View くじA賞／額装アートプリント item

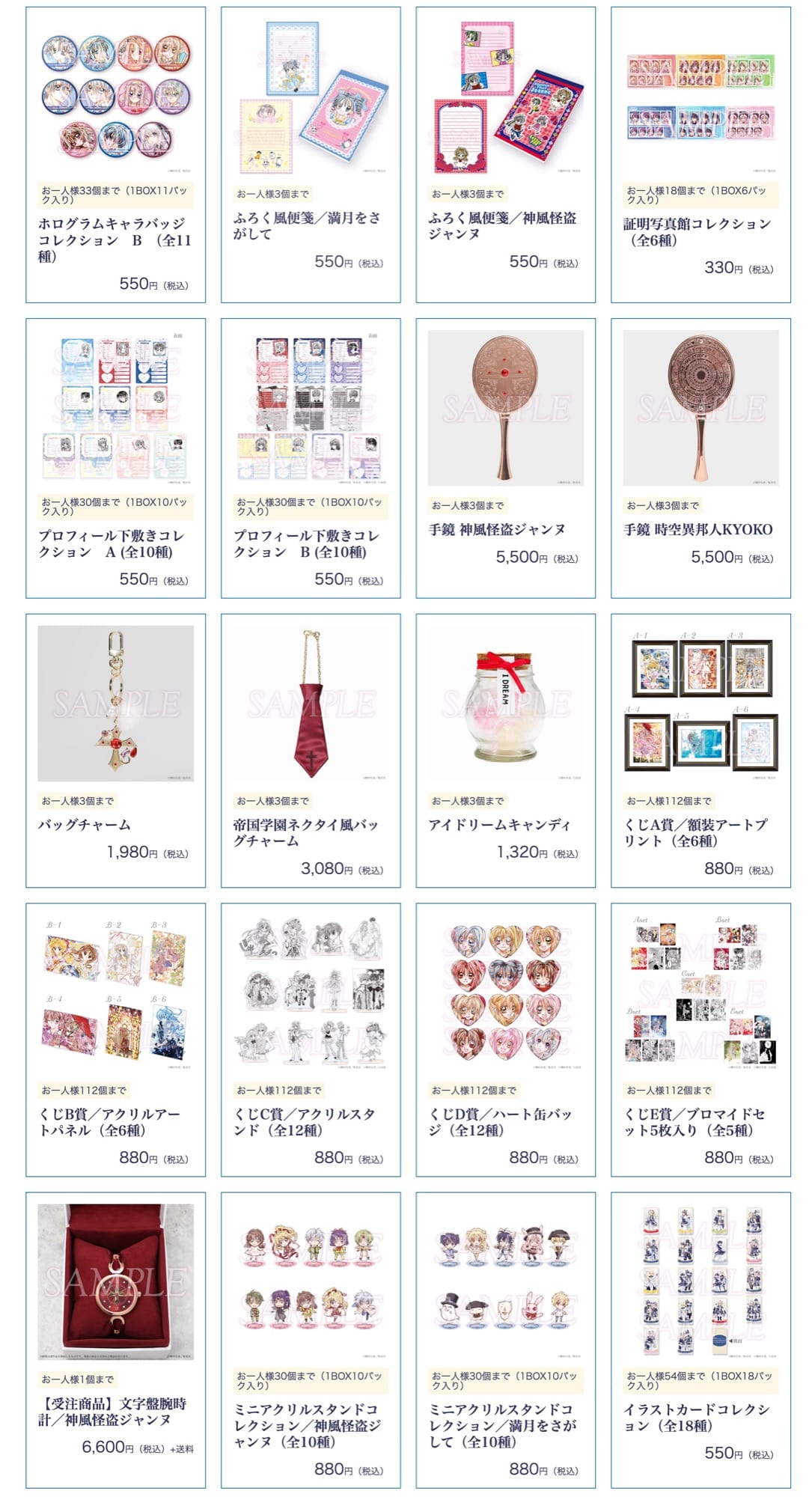tap(700, 832)
